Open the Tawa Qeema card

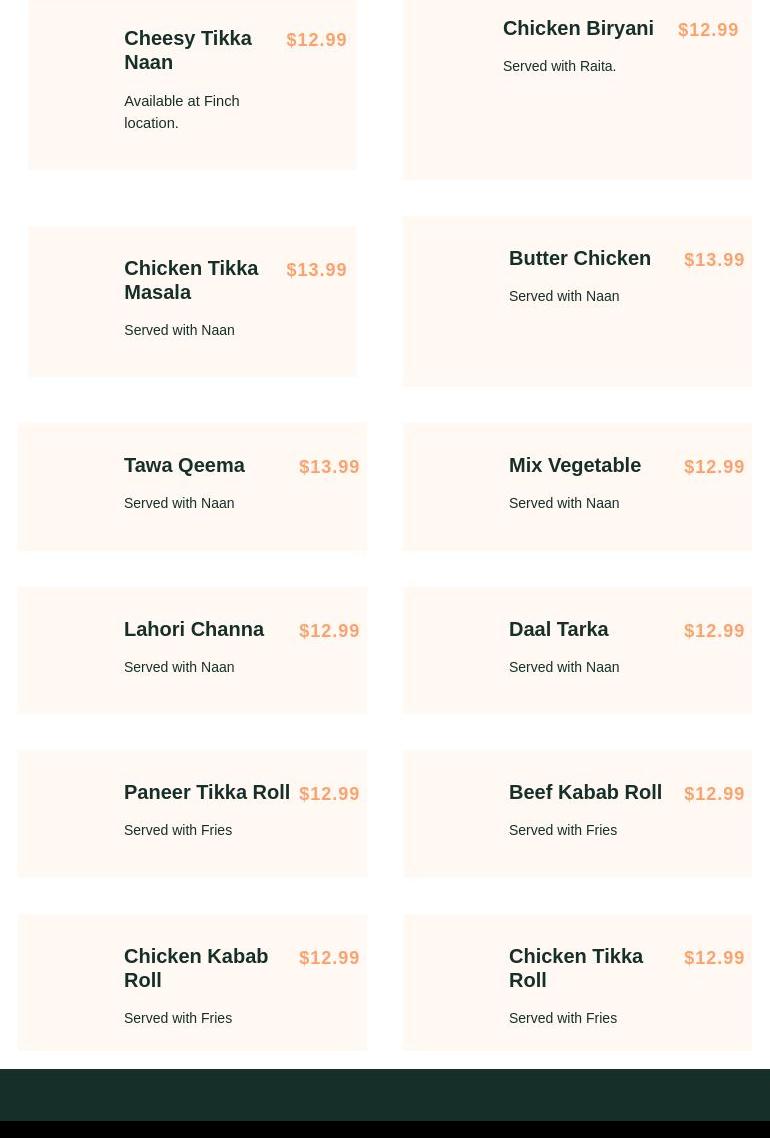[184, 466]
